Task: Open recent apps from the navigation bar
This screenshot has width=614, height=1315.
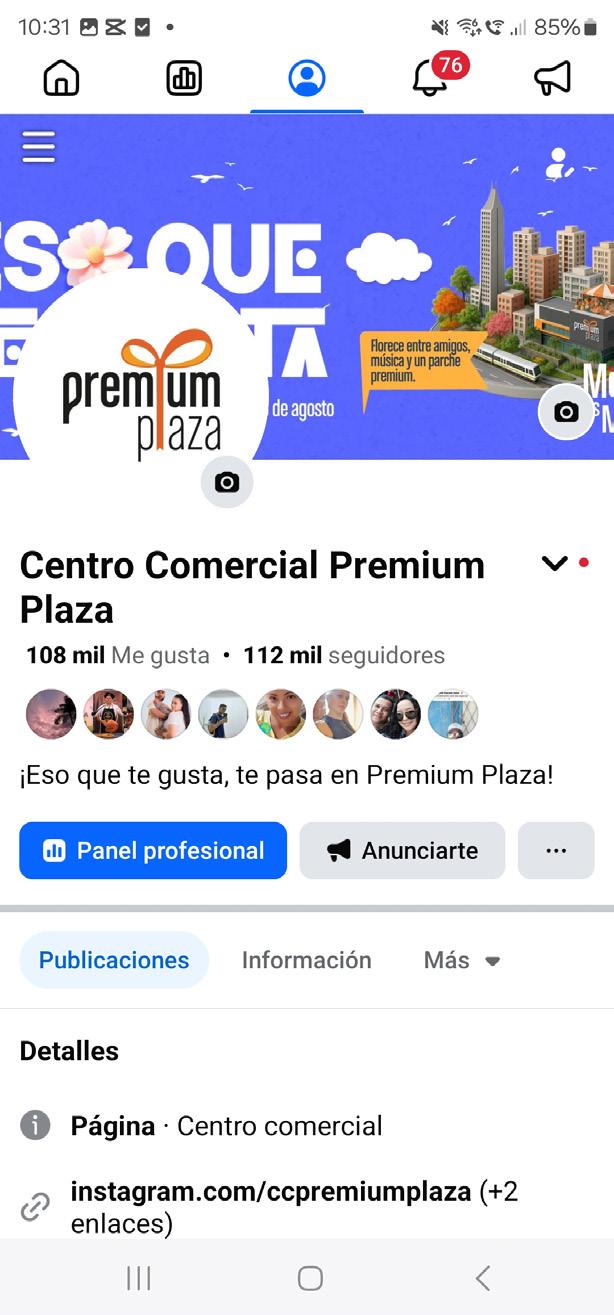Action: (x=138, y=1278)
